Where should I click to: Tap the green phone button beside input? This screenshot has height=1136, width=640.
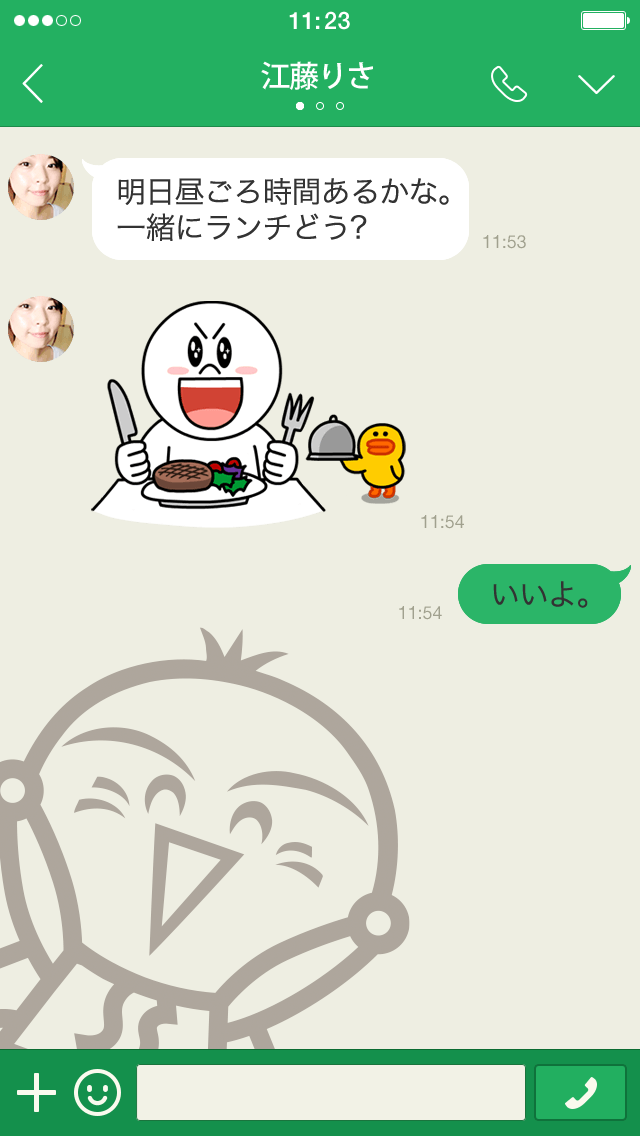[581, 1092]
